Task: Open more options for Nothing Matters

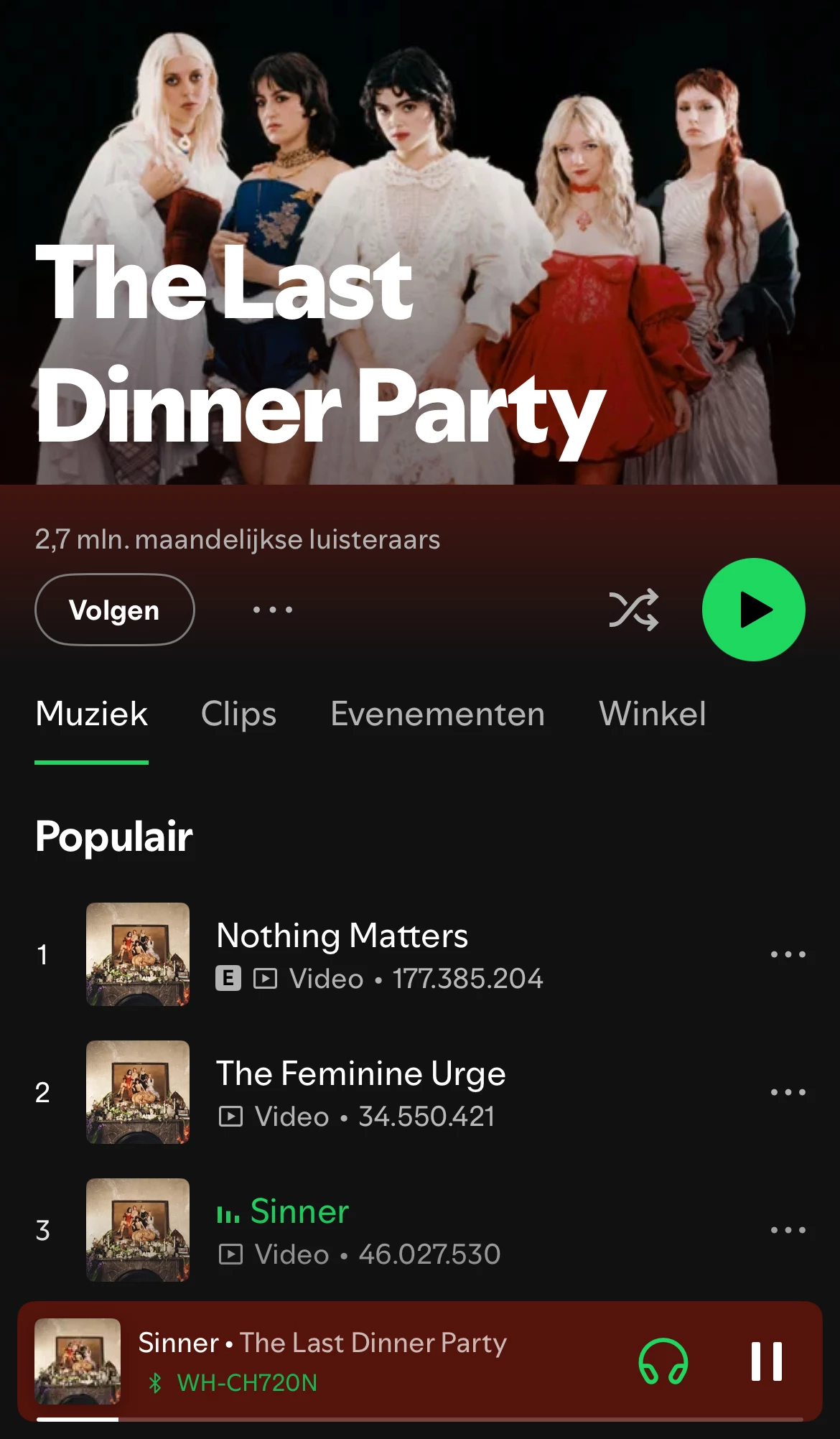Action: 788,954
